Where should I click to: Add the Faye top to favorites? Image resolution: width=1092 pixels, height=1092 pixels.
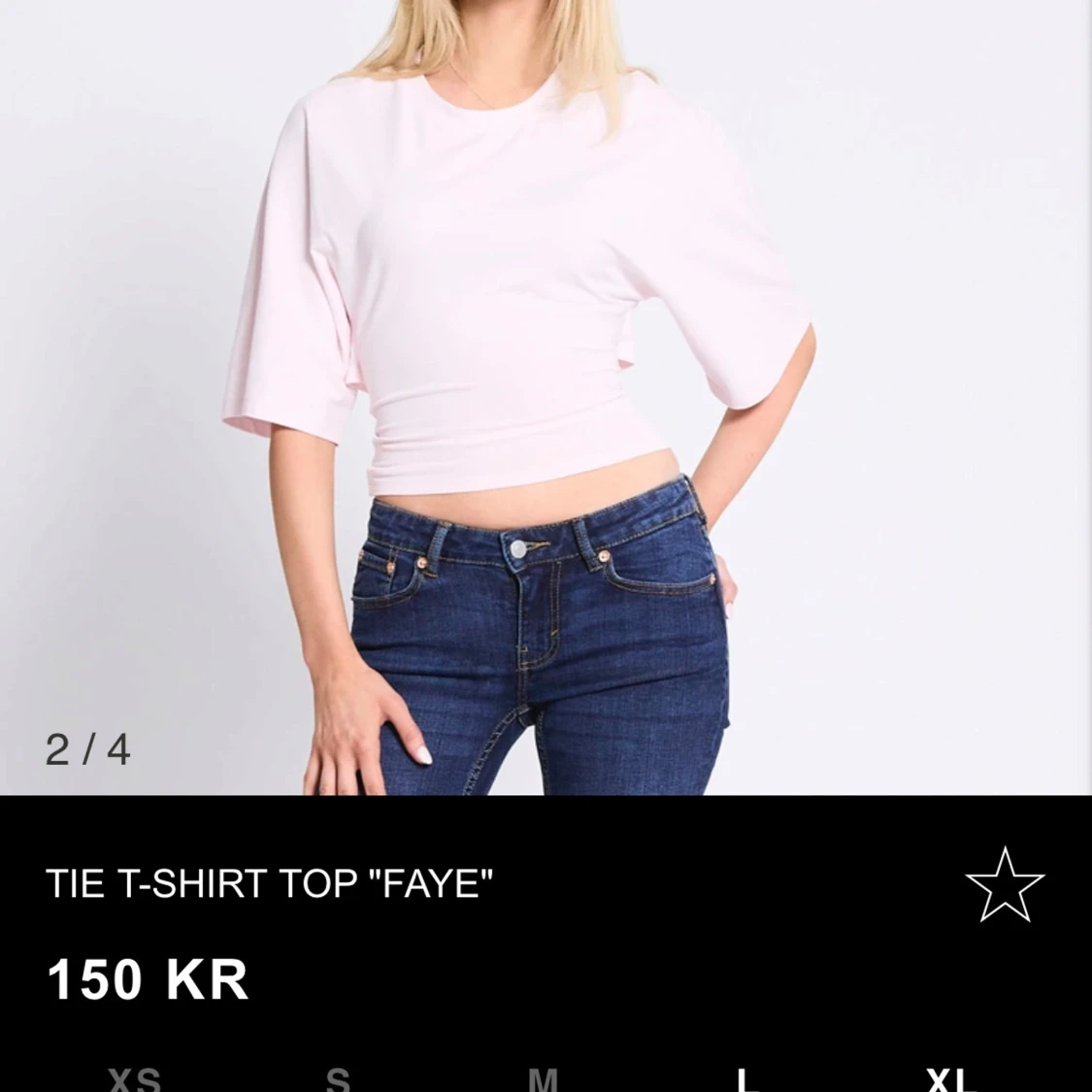(x=1004, y=884)
